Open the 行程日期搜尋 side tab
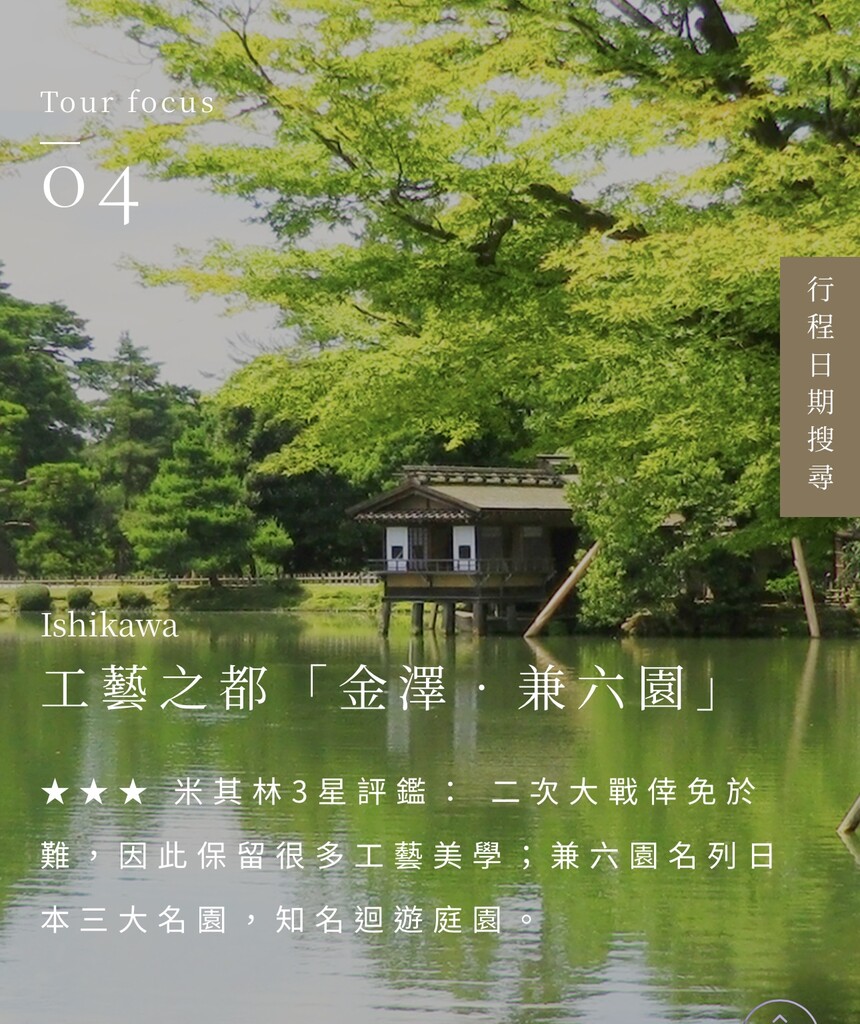The height and width of the screenshot is (1024, 860). (820, 386)
